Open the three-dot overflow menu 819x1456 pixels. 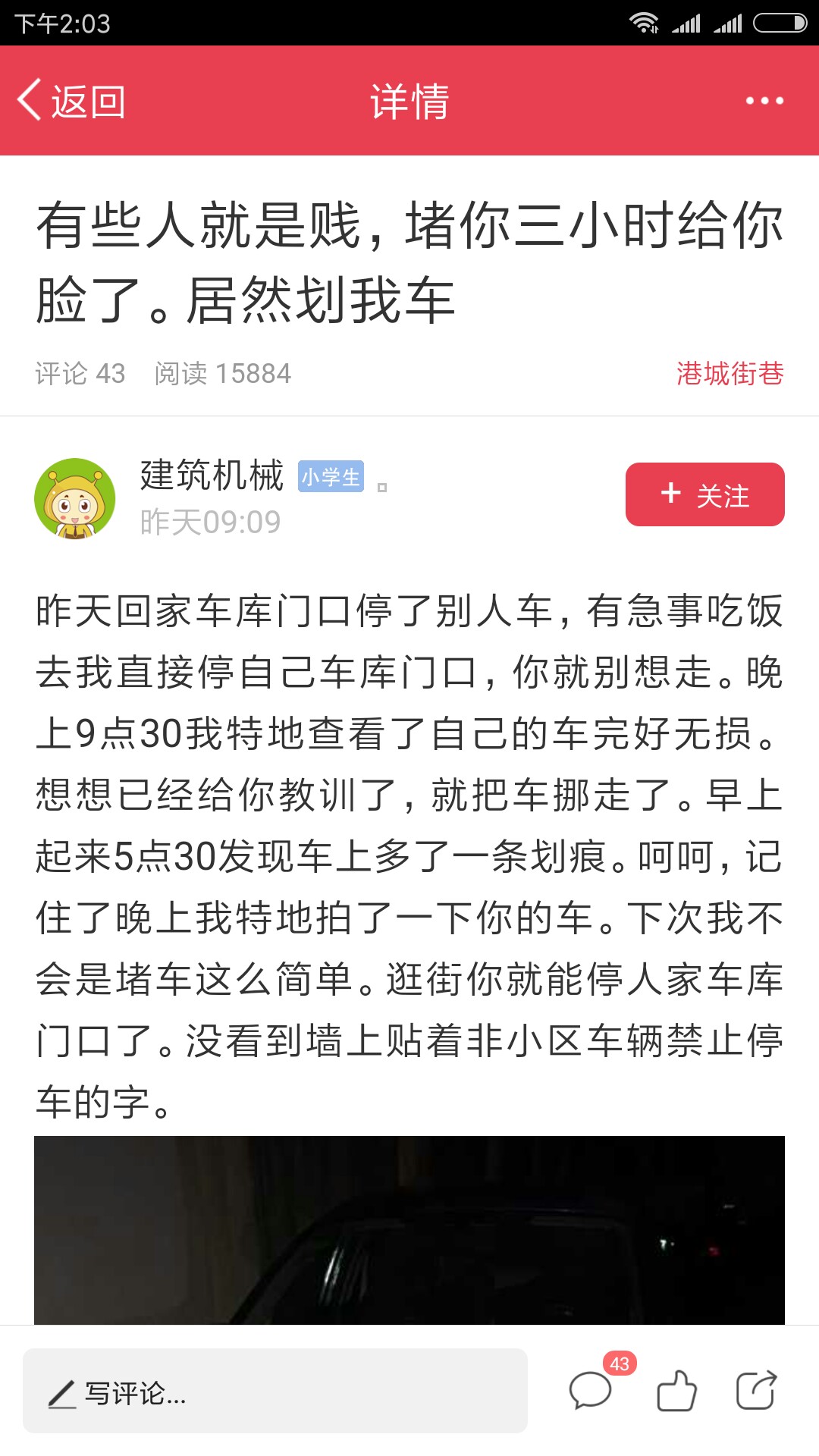[764, 101]
